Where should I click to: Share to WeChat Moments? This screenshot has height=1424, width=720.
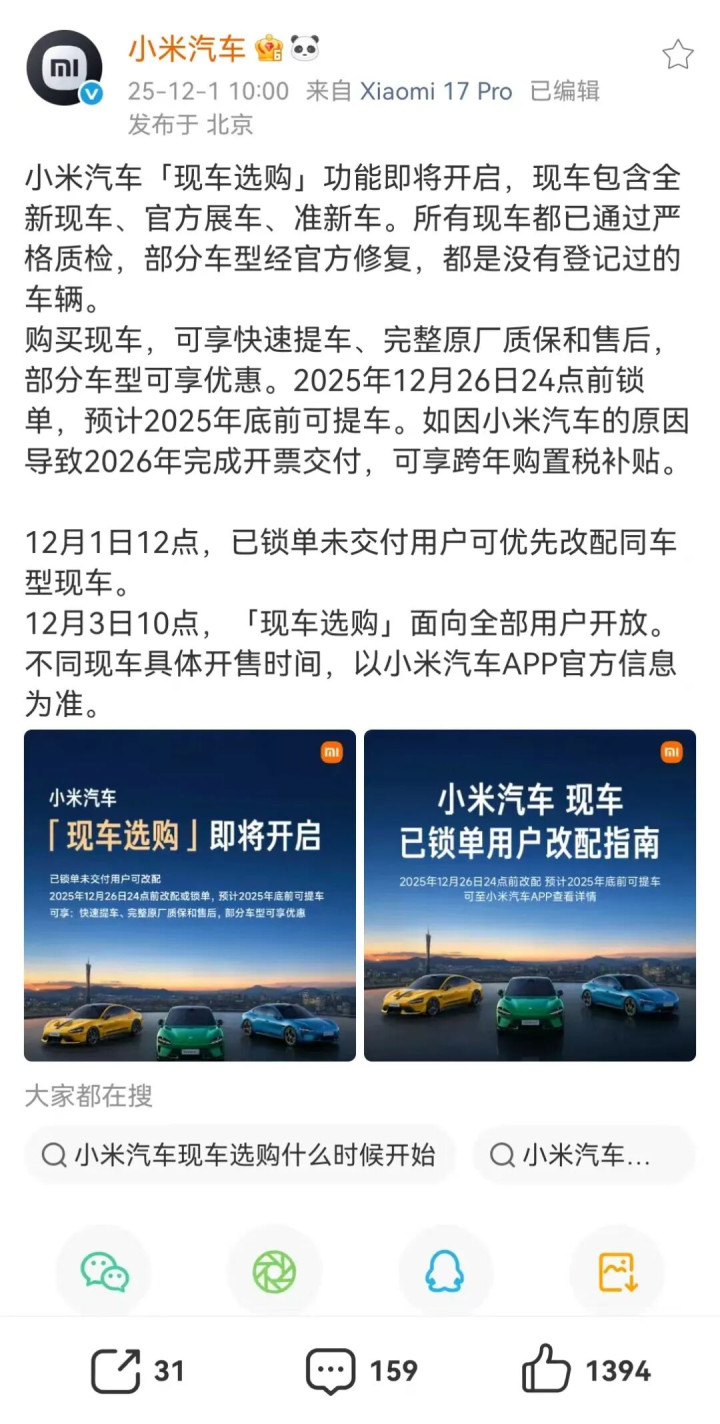pos(274,1272)
